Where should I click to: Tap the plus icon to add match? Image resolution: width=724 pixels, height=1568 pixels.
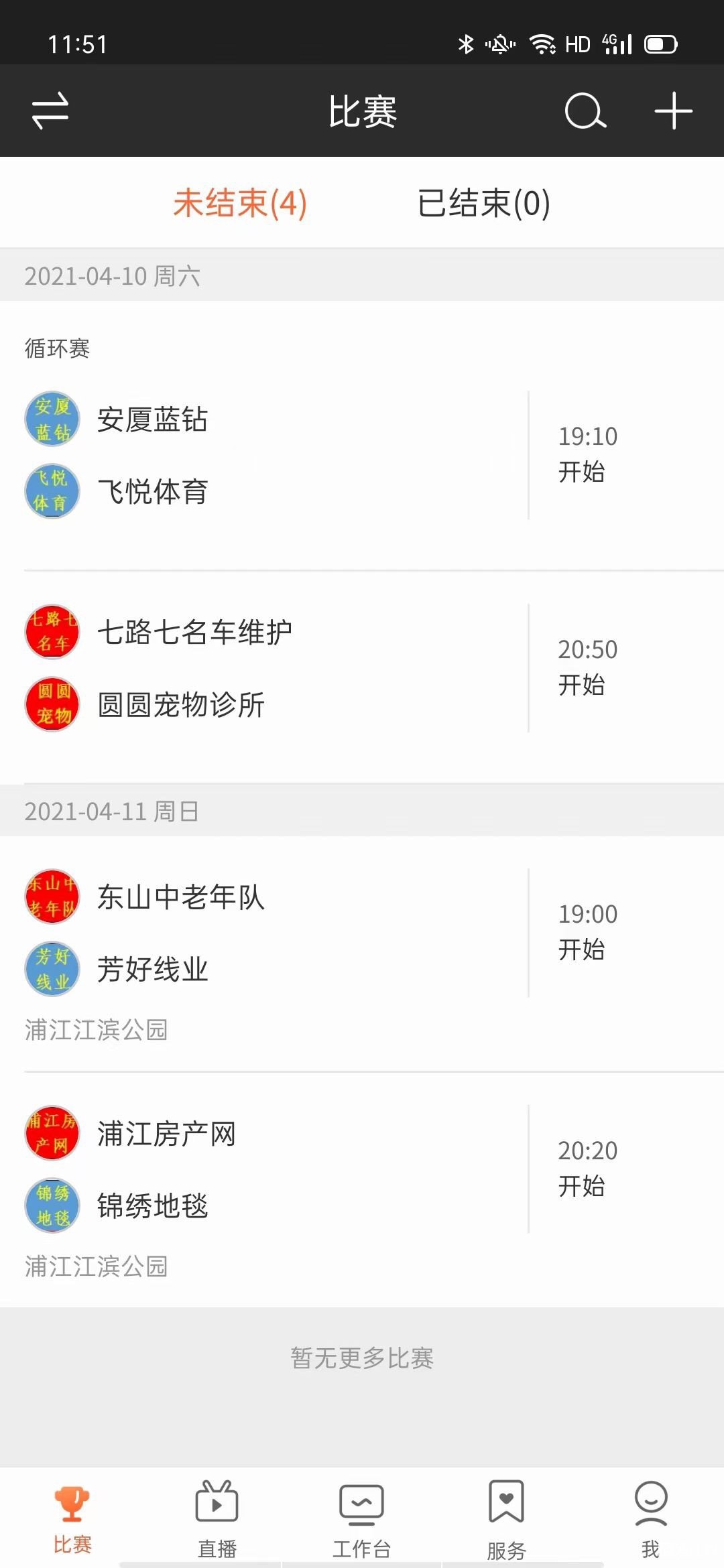[x=673, y=111]
